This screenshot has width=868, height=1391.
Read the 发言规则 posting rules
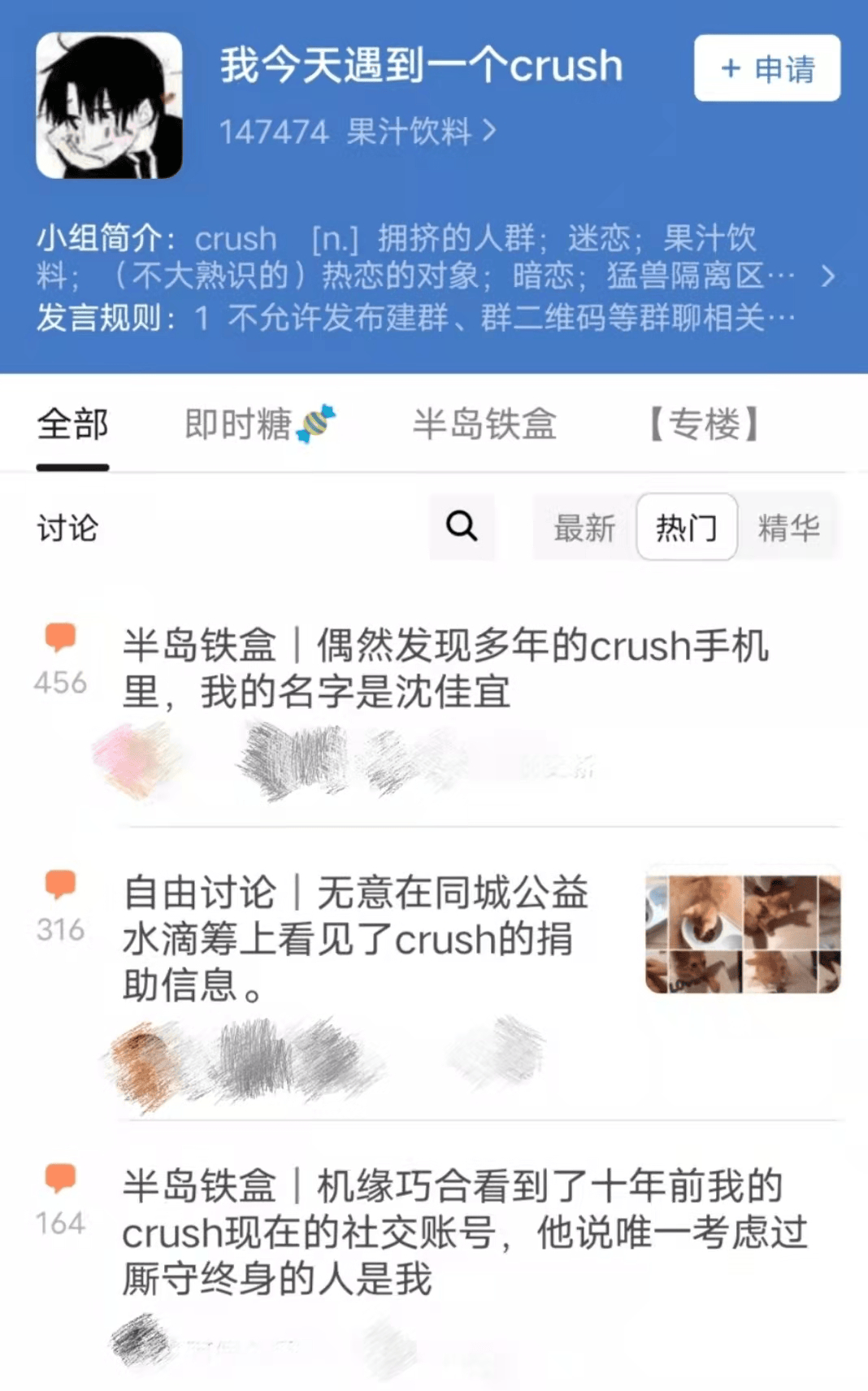click(414, 318)
